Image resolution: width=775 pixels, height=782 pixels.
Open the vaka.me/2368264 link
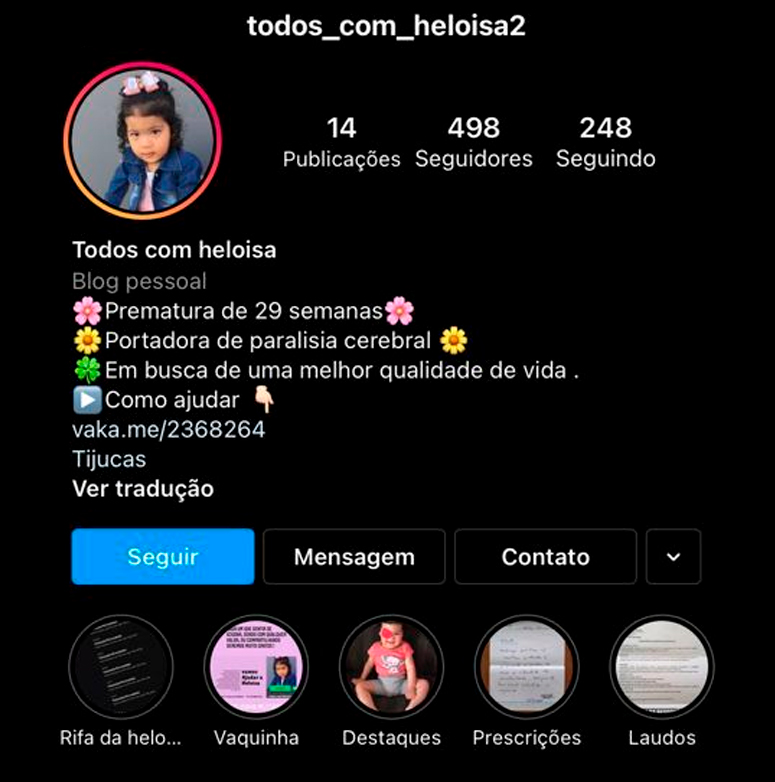pos(168,430)
